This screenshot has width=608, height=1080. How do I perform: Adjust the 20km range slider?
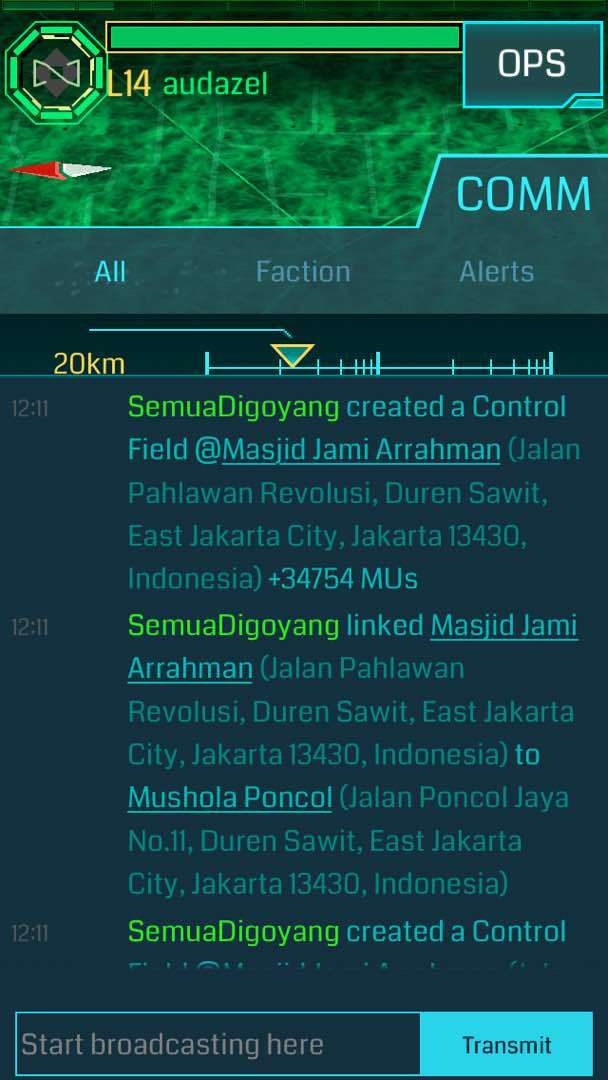[x=293, y=355]
